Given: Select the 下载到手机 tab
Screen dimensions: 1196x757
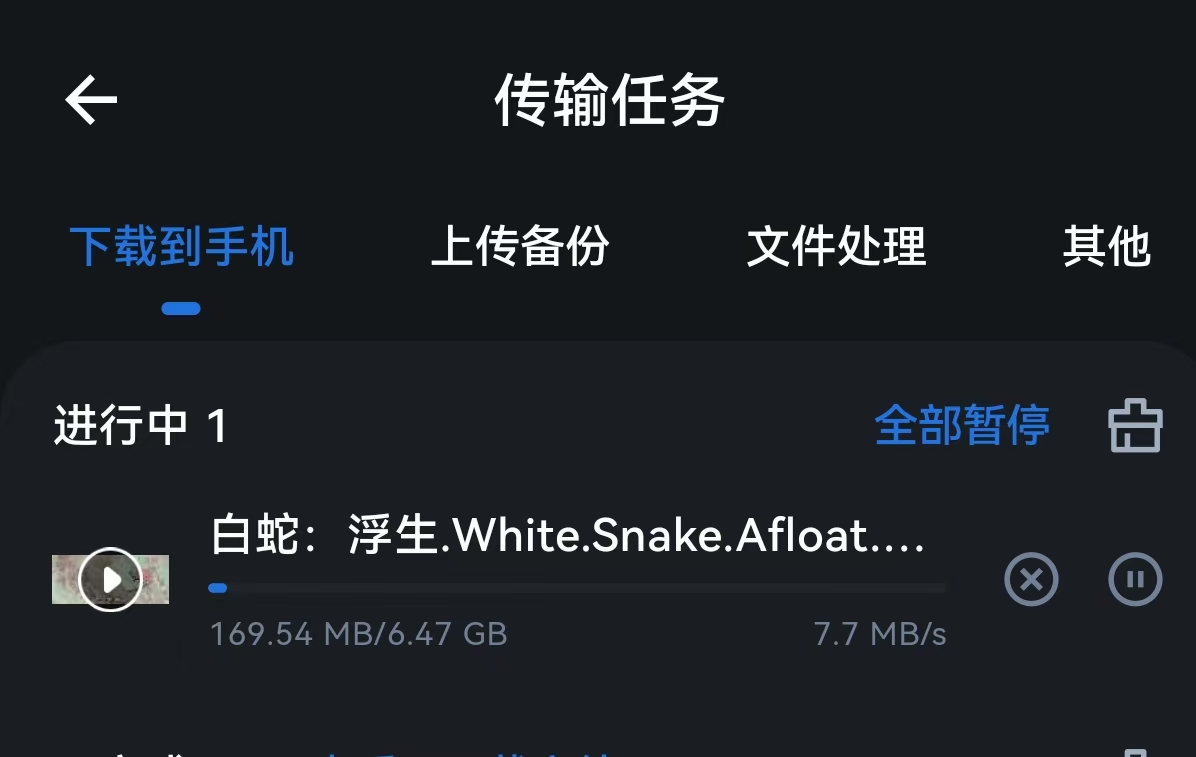Looking at the screenshot, I should tap(181, 247).
